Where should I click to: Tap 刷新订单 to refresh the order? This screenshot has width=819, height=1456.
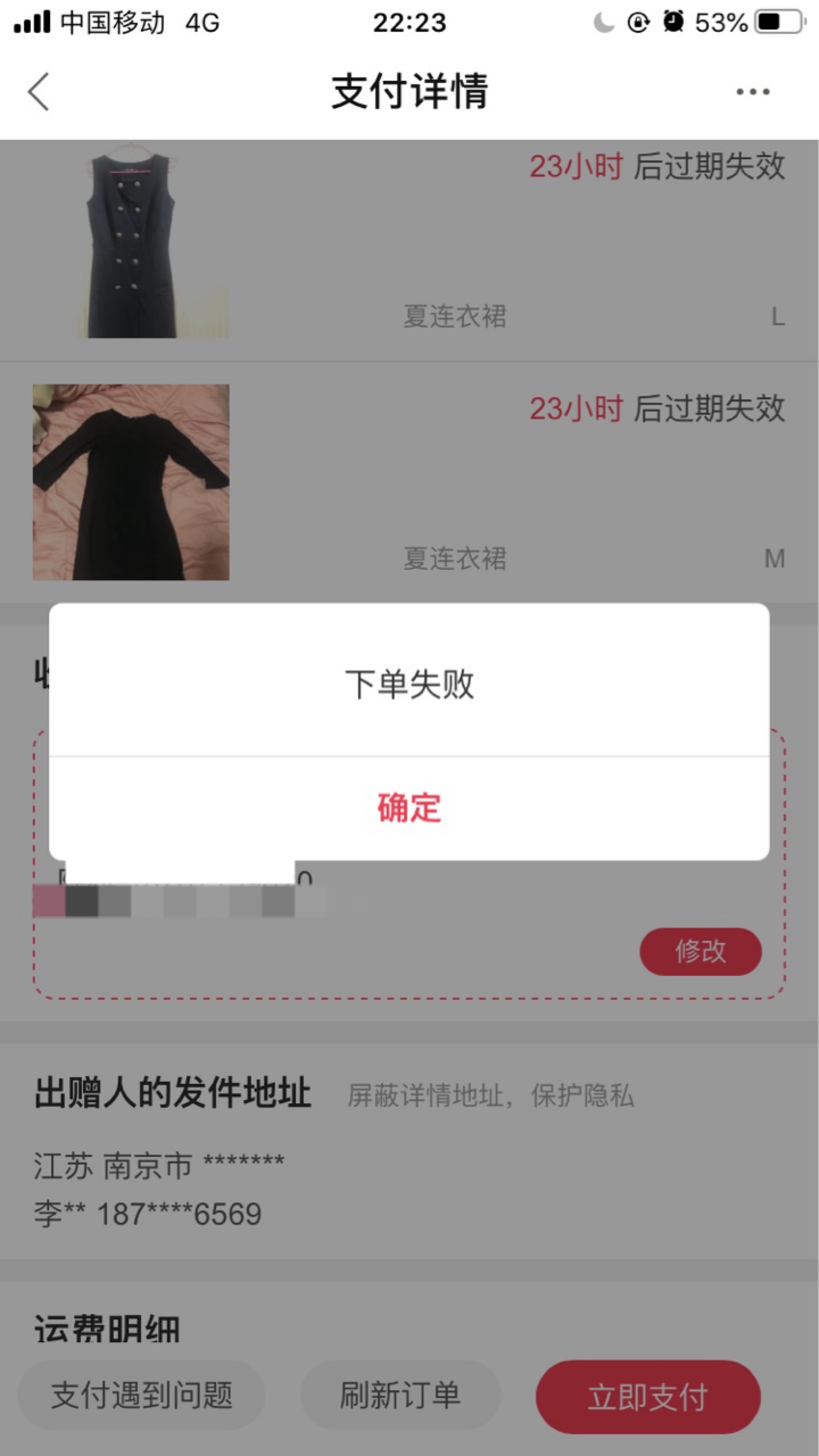pos(400,1395)
